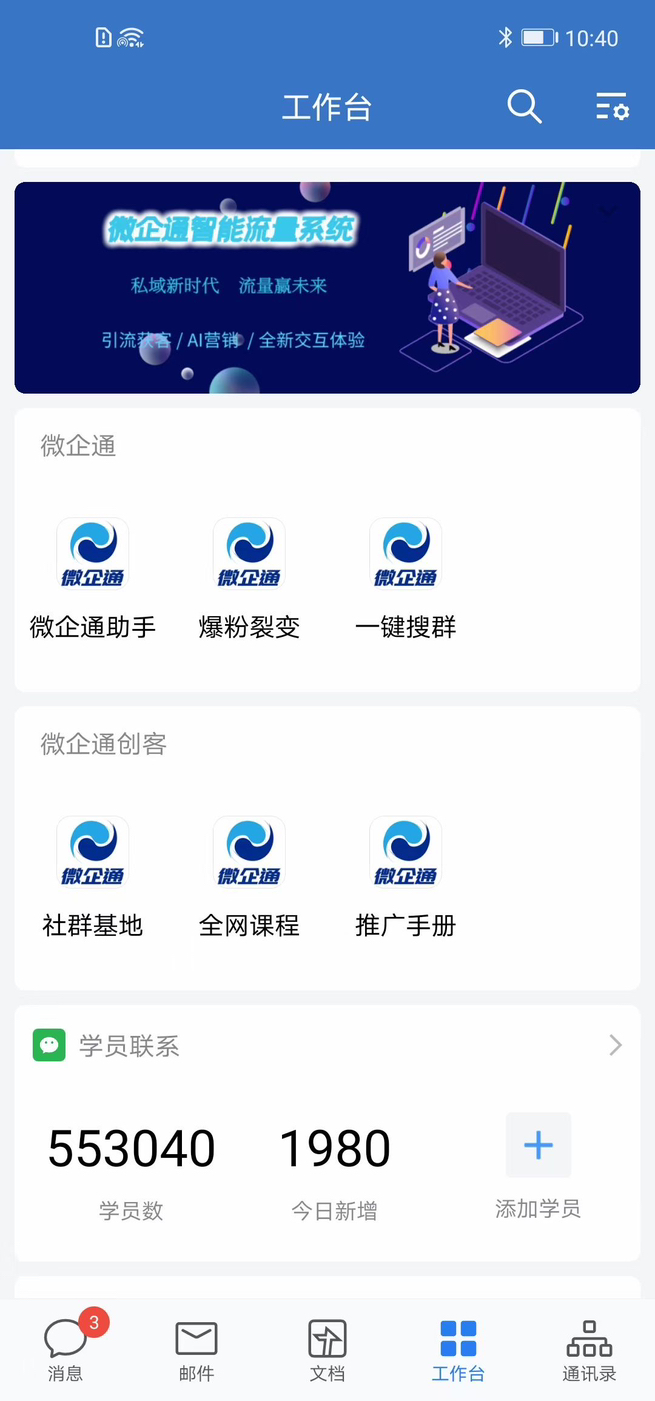Screen dimensions: 655x1401
Task: Switch to the 邮件 tab
Action: (x=196, y=1347)
